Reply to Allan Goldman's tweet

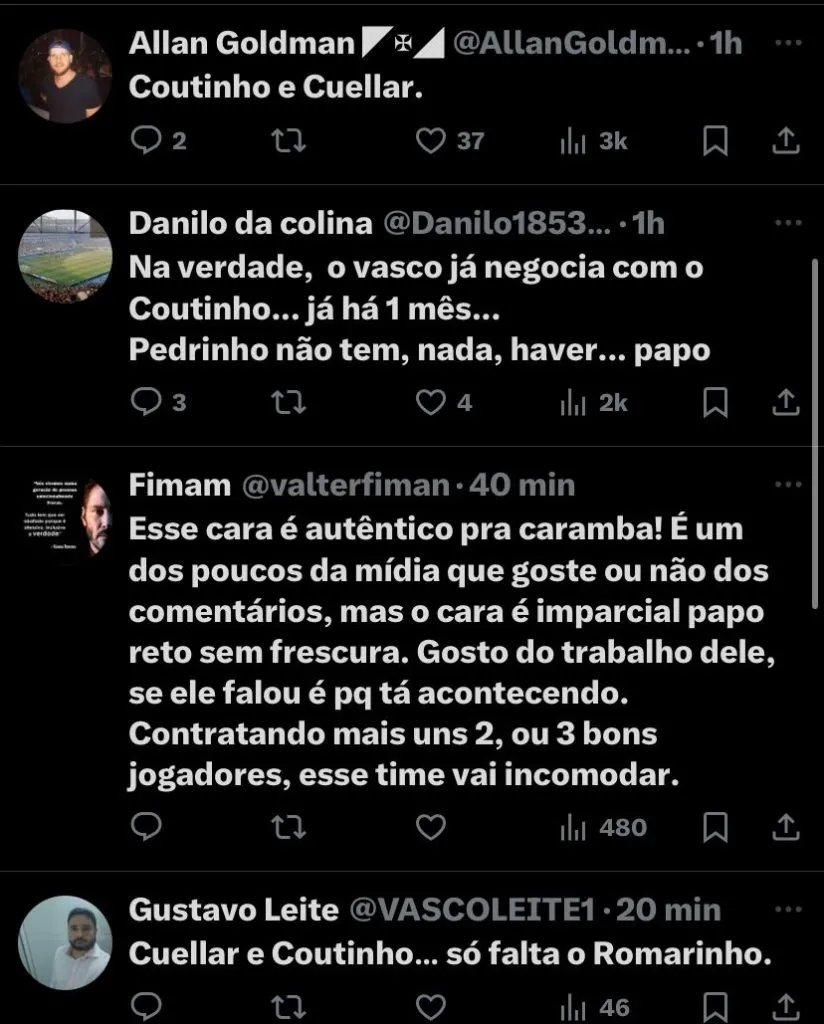[x=146, y=140]
